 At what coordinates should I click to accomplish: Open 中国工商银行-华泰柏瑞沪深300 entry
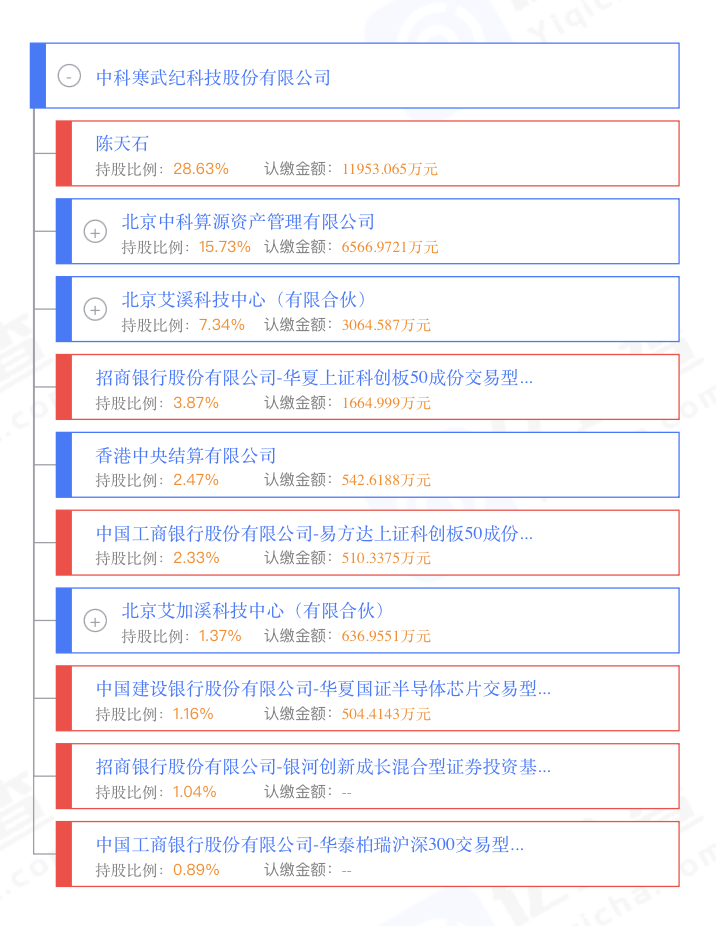click(309, 845)
